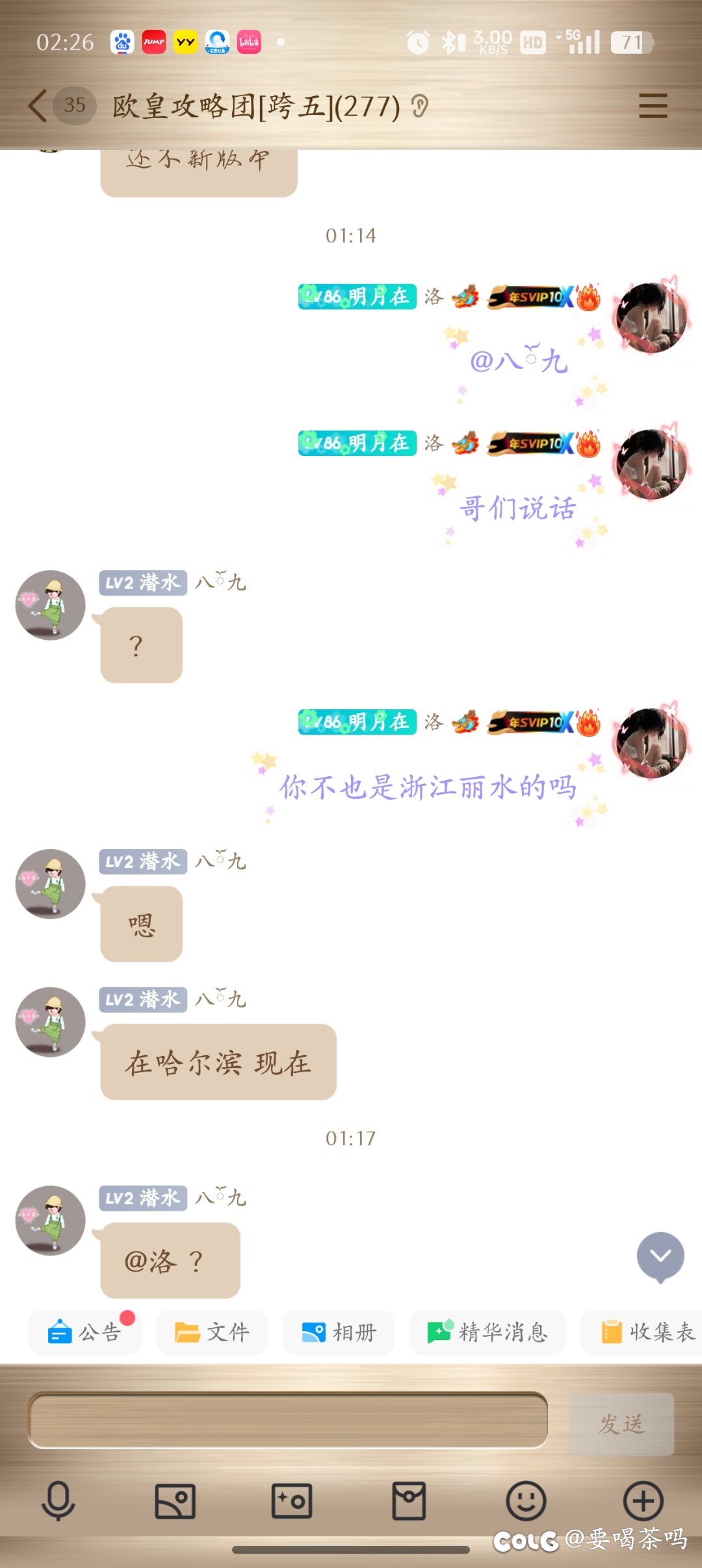The image size is (702, 1568).
Task: Open the plus more-options panel
Action: pos(643,1501)
